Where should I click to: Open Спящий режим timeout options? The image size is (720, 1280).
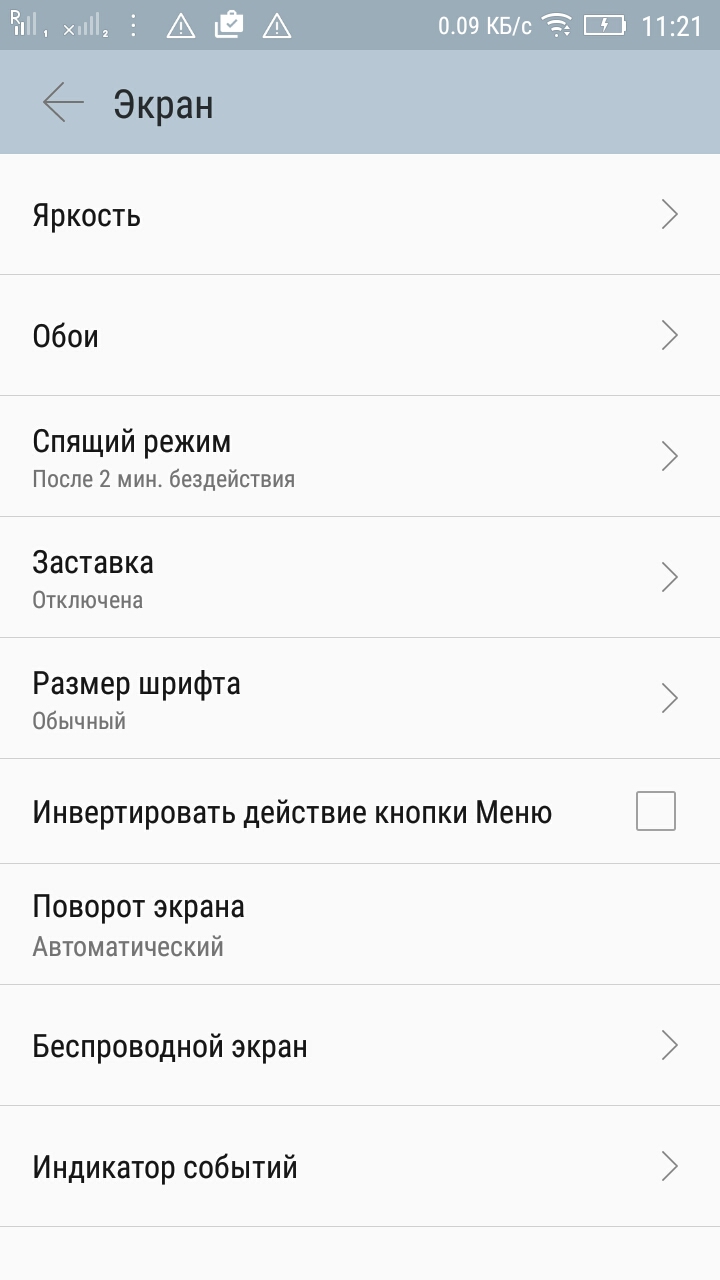click(x=360, y=456)
